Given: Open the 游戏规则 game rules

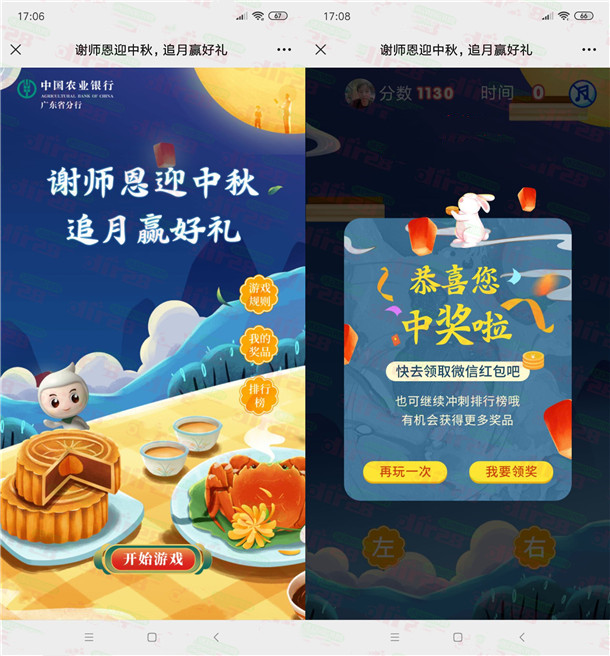Looking at the screenshot, I should pos(259,294).
